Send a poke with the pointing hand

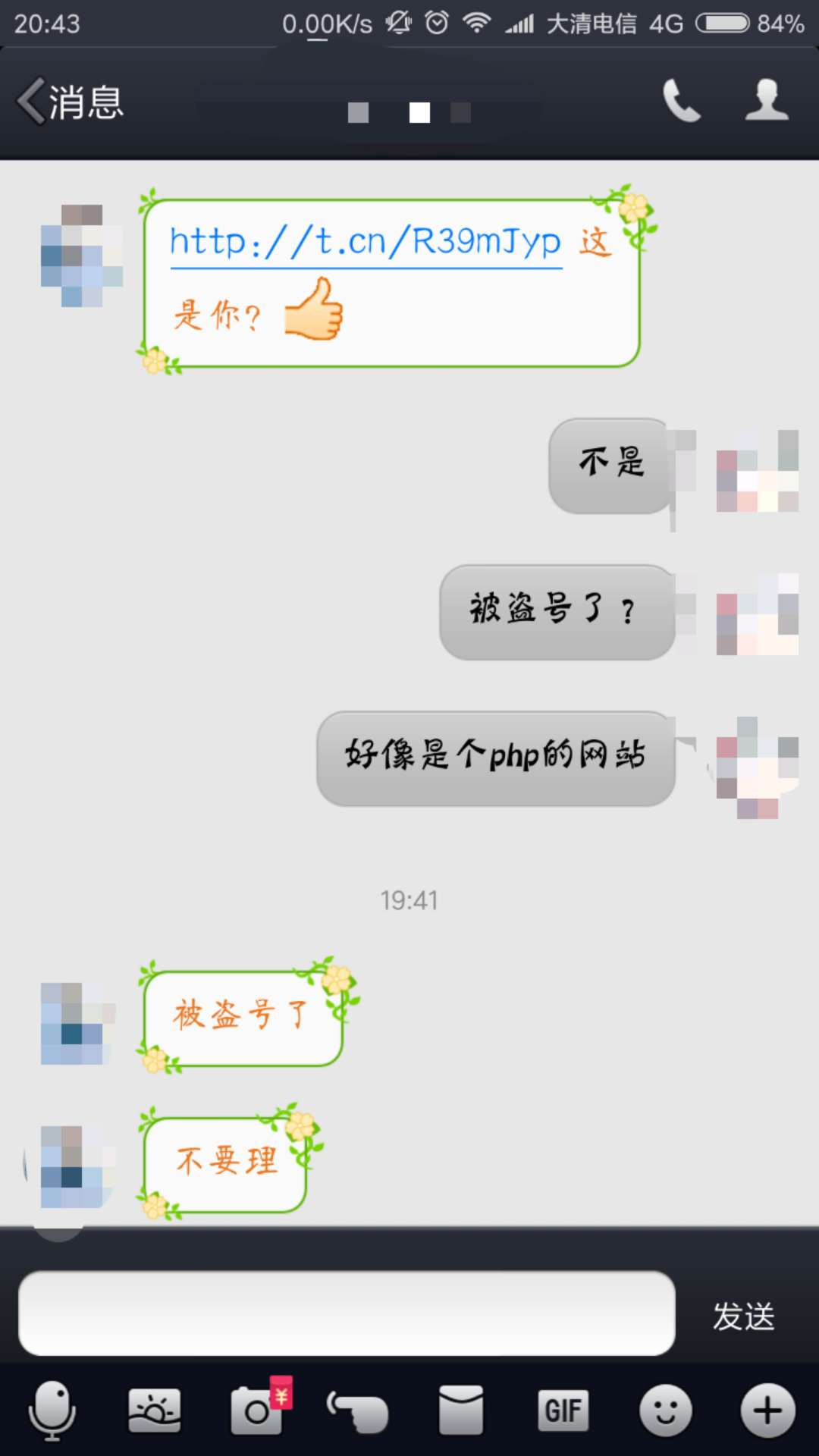(x=358, y=1410)
